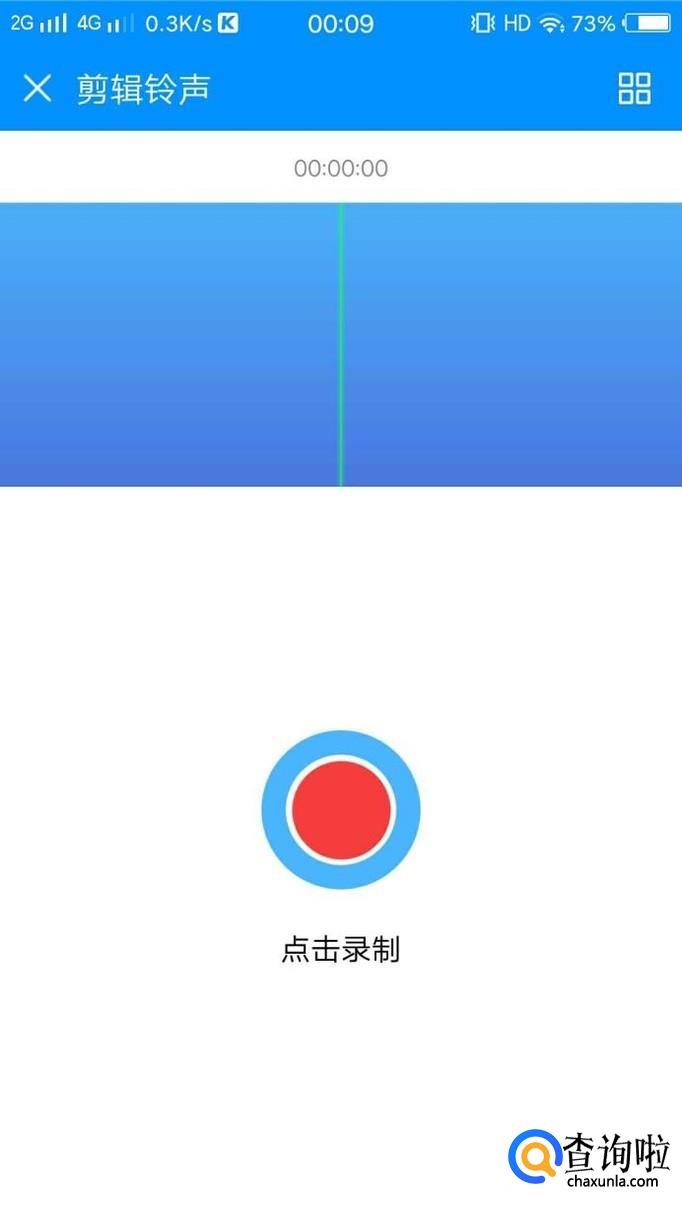The width and height of the screenshot is (682, 1212).
Task: Start recording with the red button
Action: coord(341,810)
